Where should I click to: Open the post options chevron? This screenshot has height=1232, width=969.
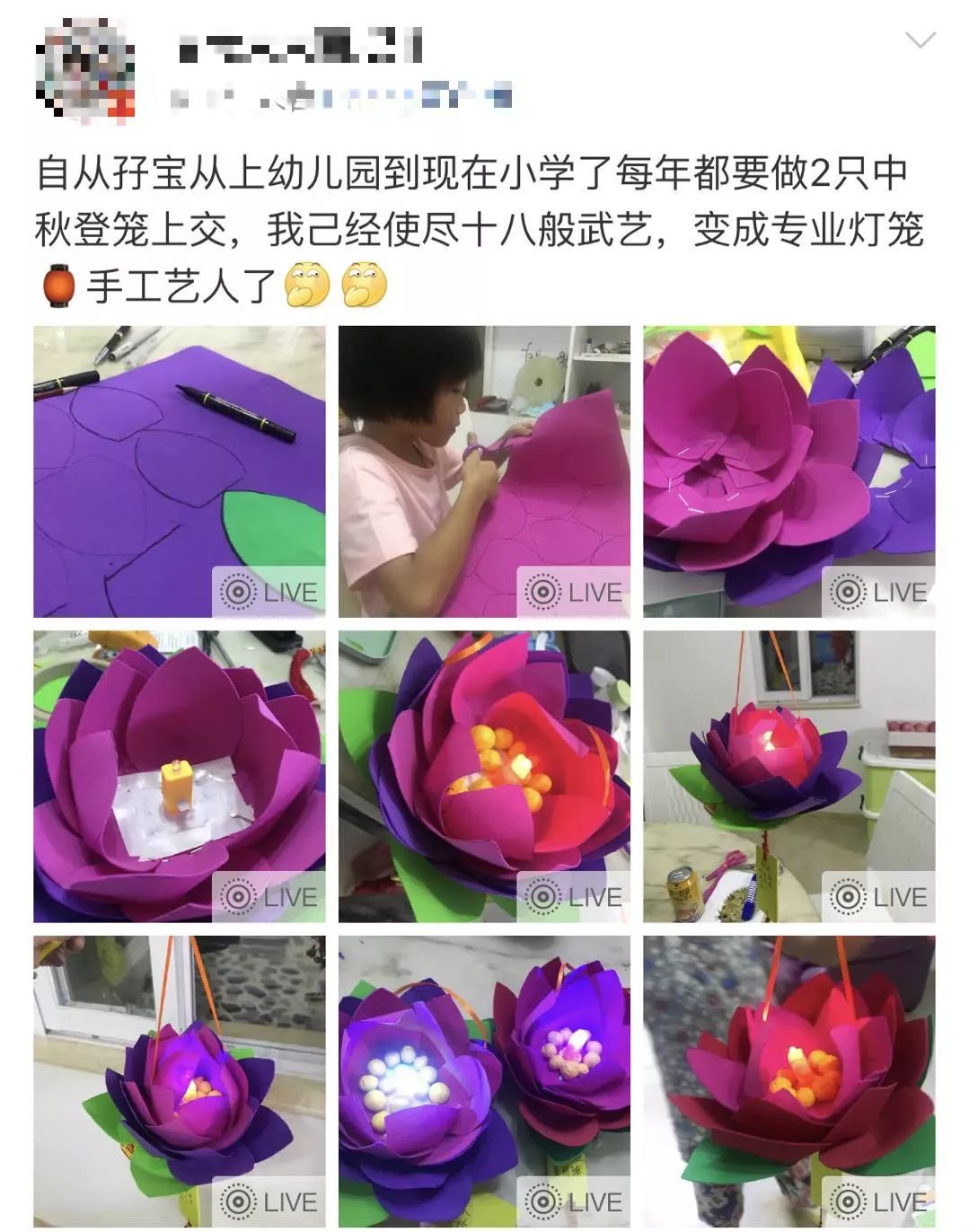pos(920,40)
